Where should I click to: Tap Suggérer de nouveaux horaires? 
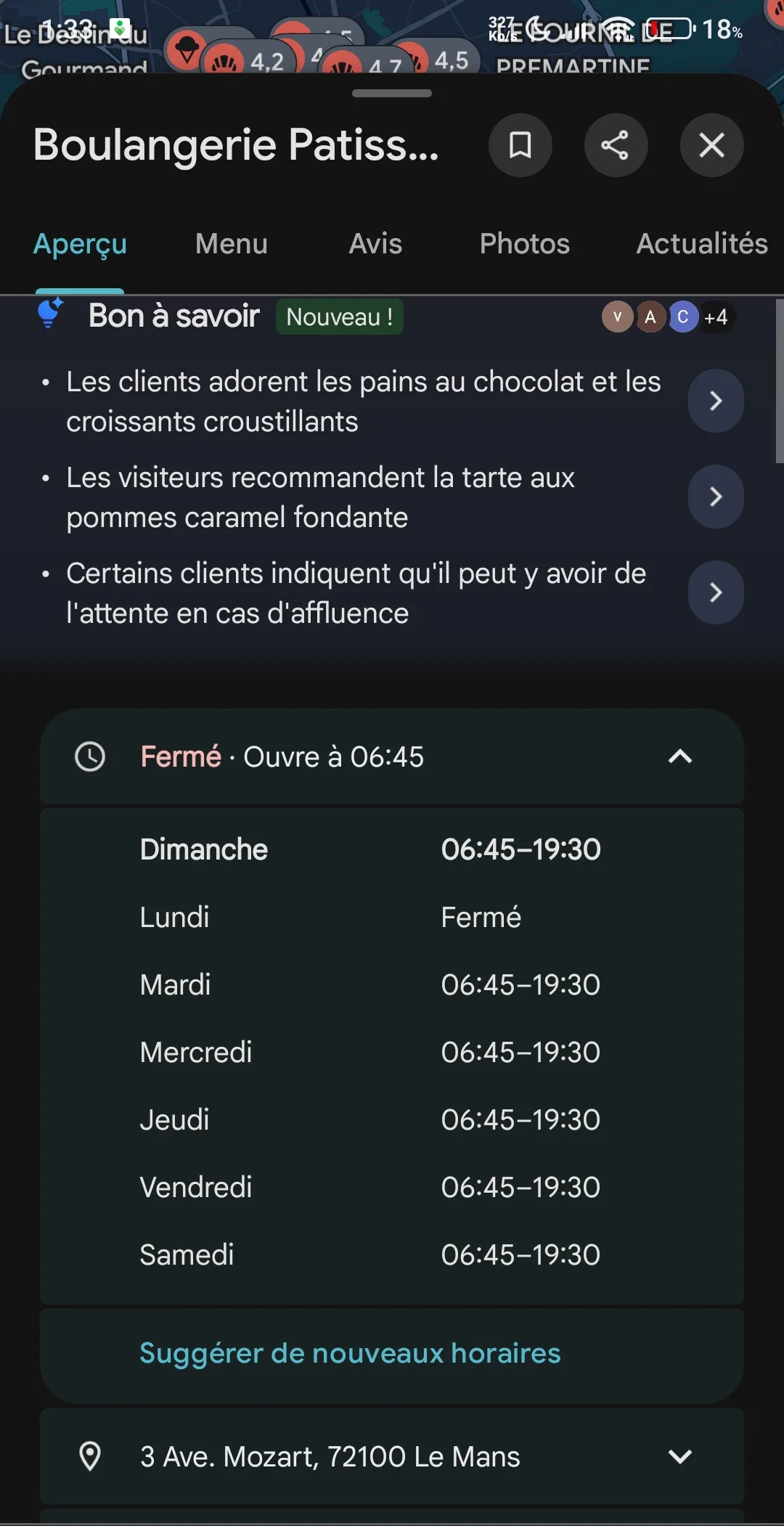350,1353
